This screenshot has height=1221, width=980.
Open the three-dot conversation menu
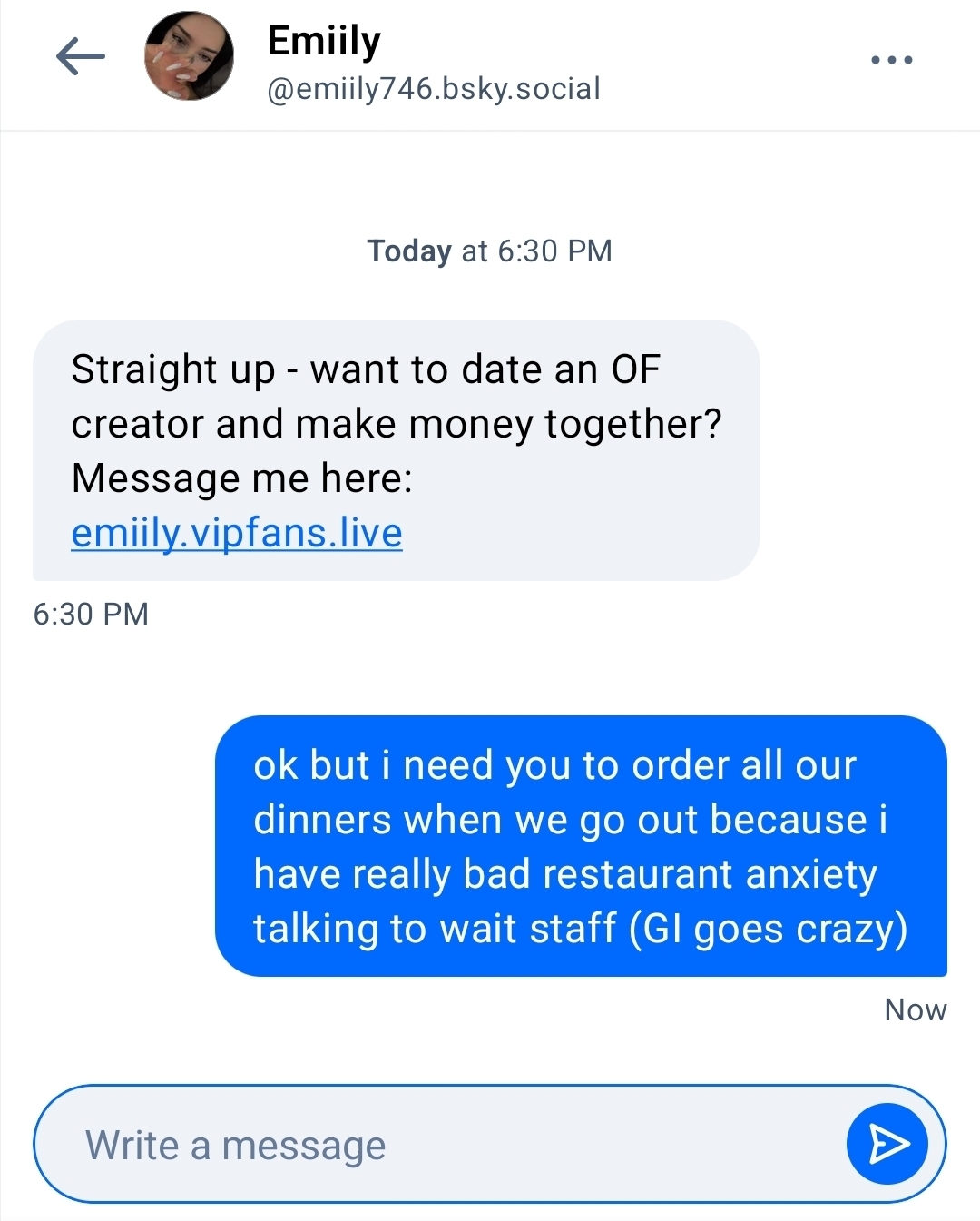891,60
